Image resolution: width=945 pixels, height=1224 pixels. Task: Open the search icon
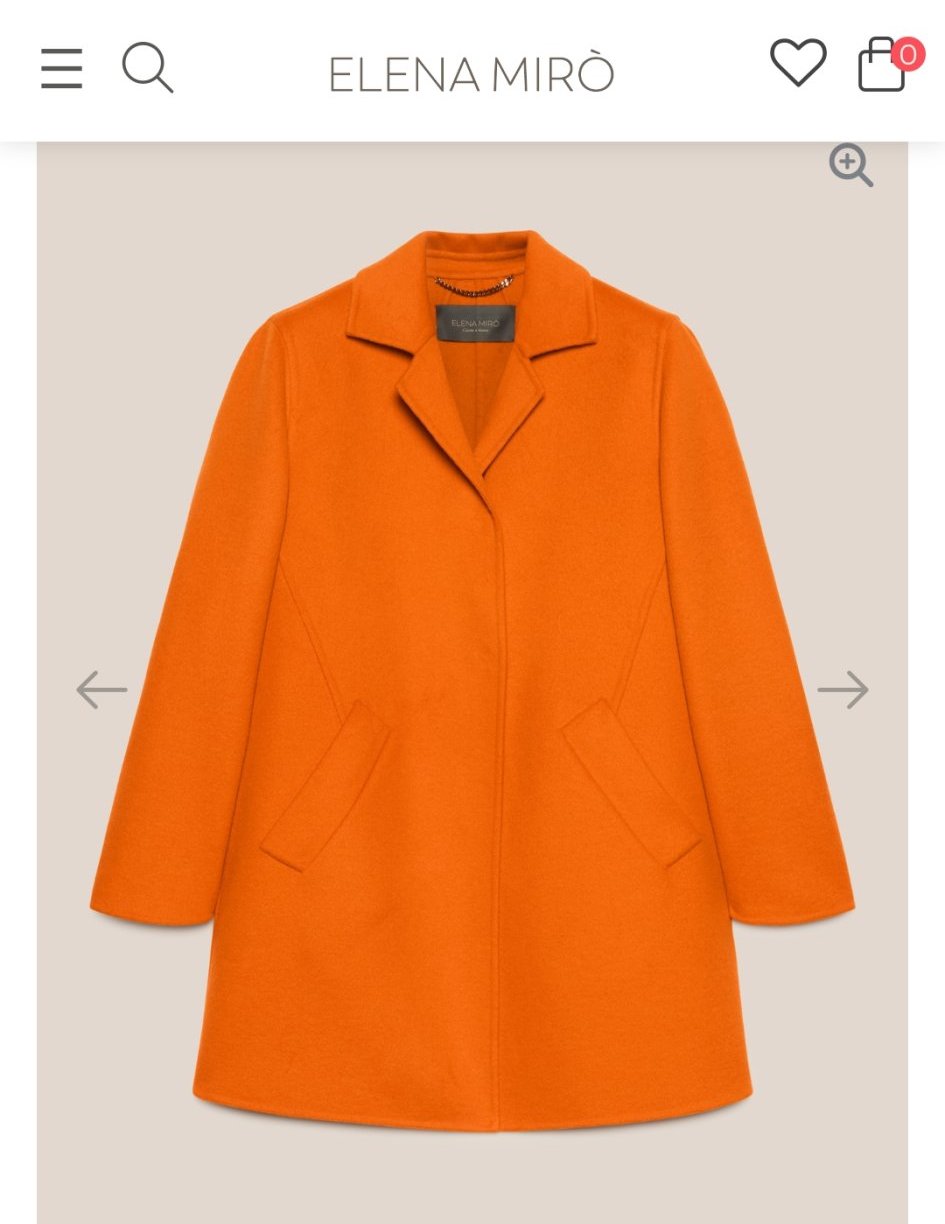pyautogui.click(x=148, y=68)
